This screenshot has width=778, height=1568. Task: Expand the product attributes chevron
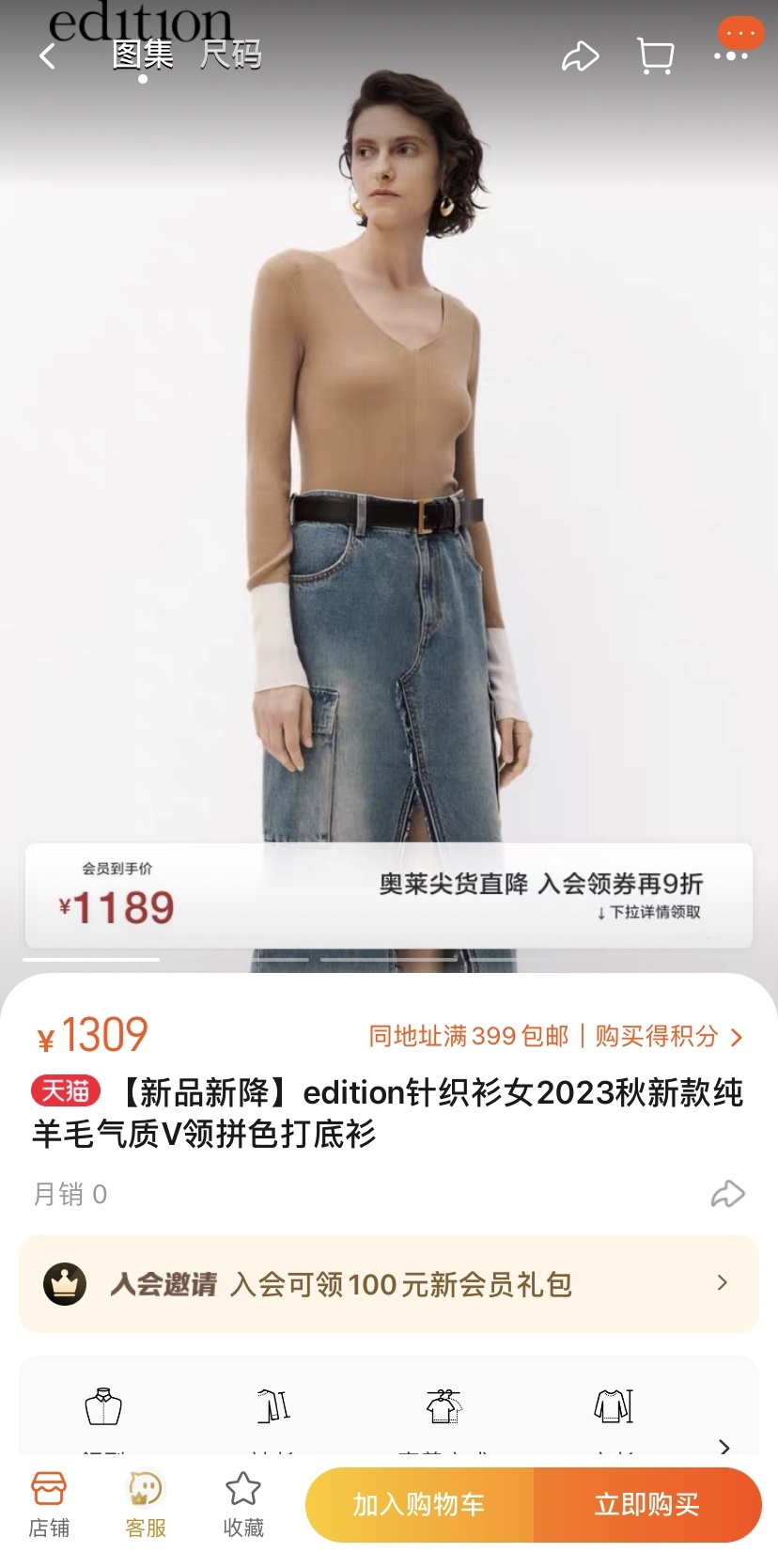coord(724,1446)
